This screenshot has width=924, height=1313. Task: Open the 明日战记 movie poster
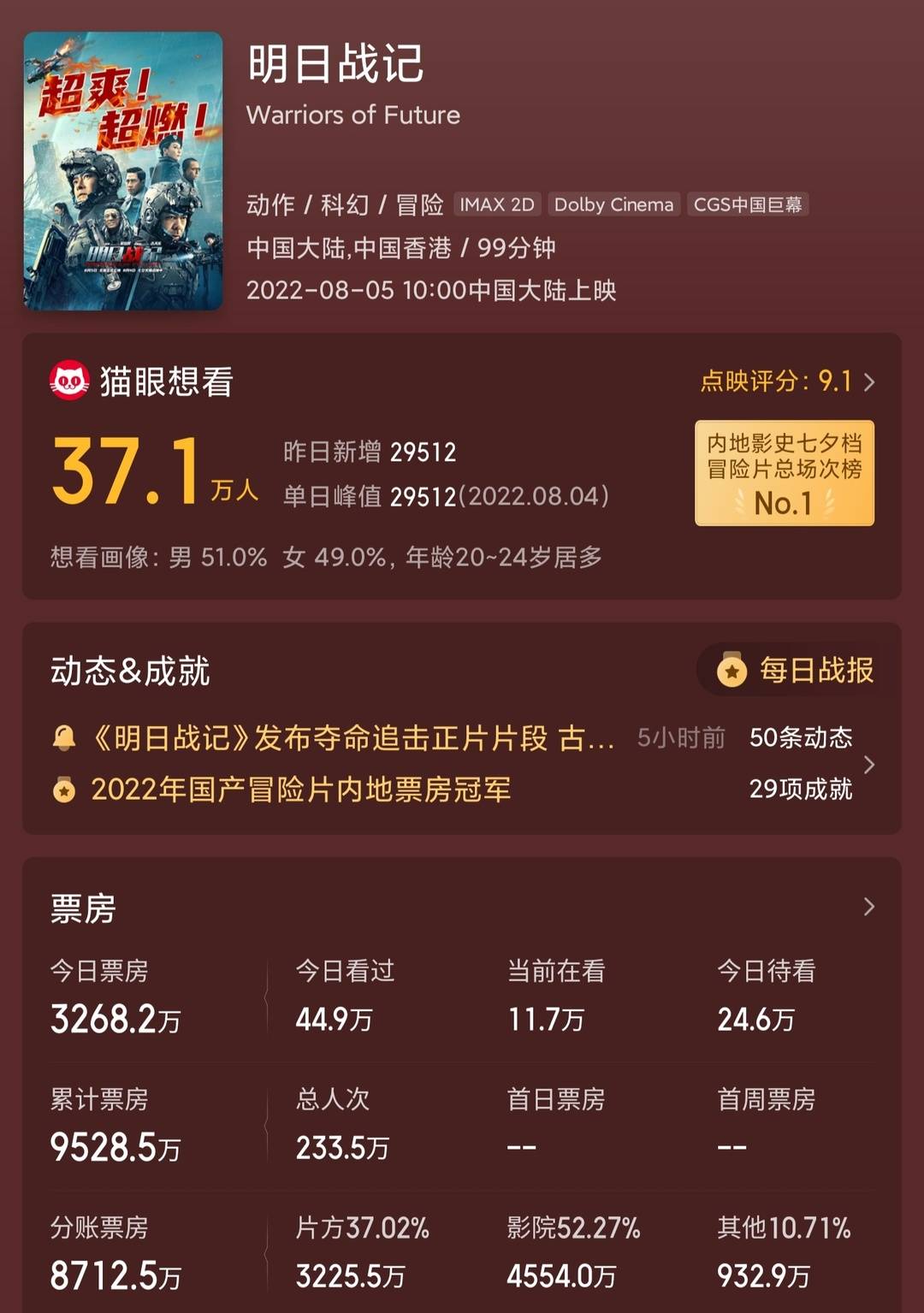[x=123, y=170]
